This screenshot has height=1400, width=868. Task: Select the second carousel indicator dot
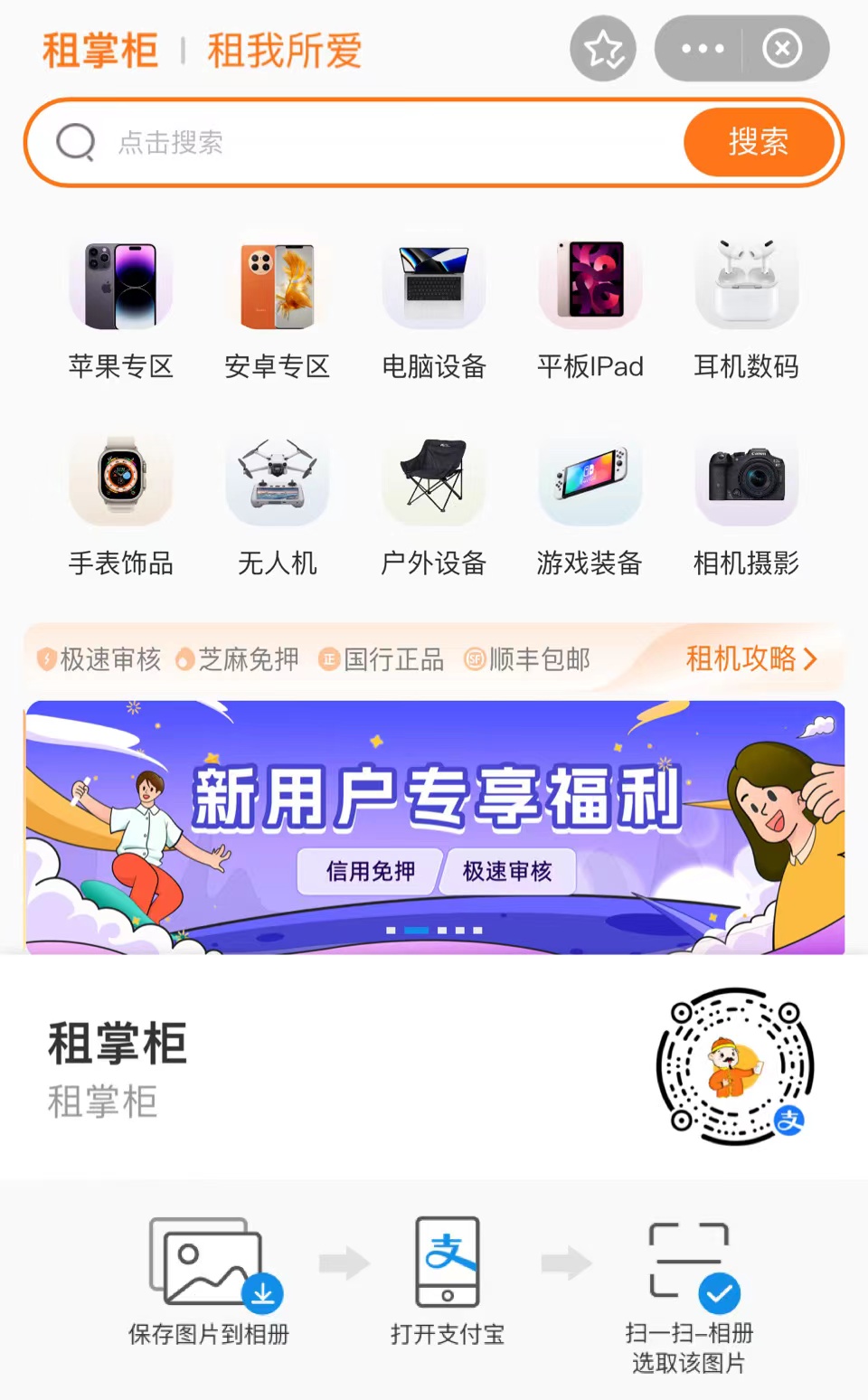[417, 930]
